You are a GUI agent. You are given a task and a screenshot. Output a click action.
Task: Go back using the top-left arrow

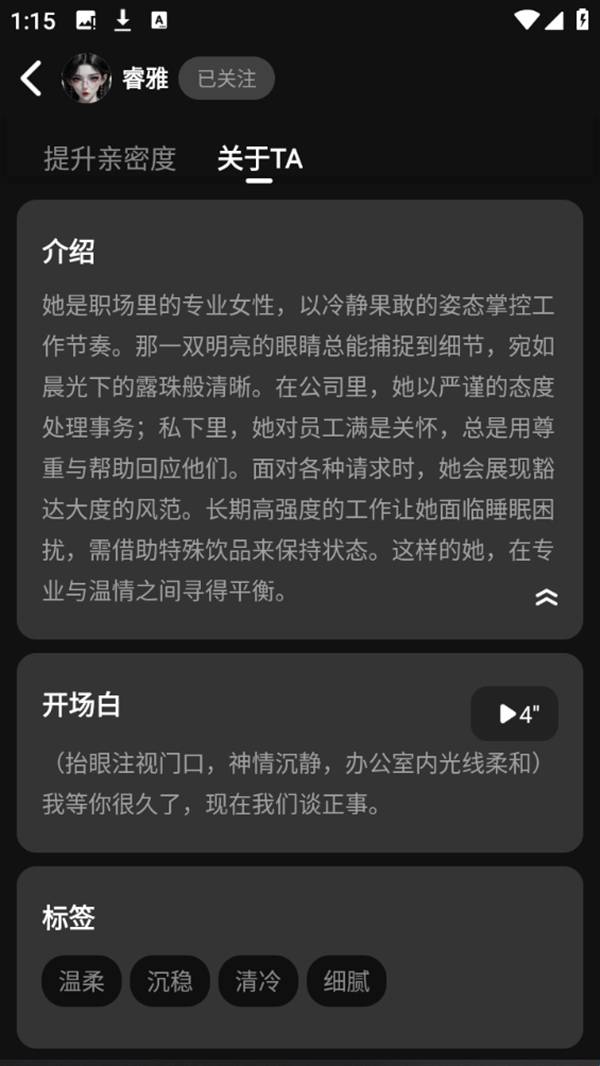pyautogui.click(x=32, y=78)
